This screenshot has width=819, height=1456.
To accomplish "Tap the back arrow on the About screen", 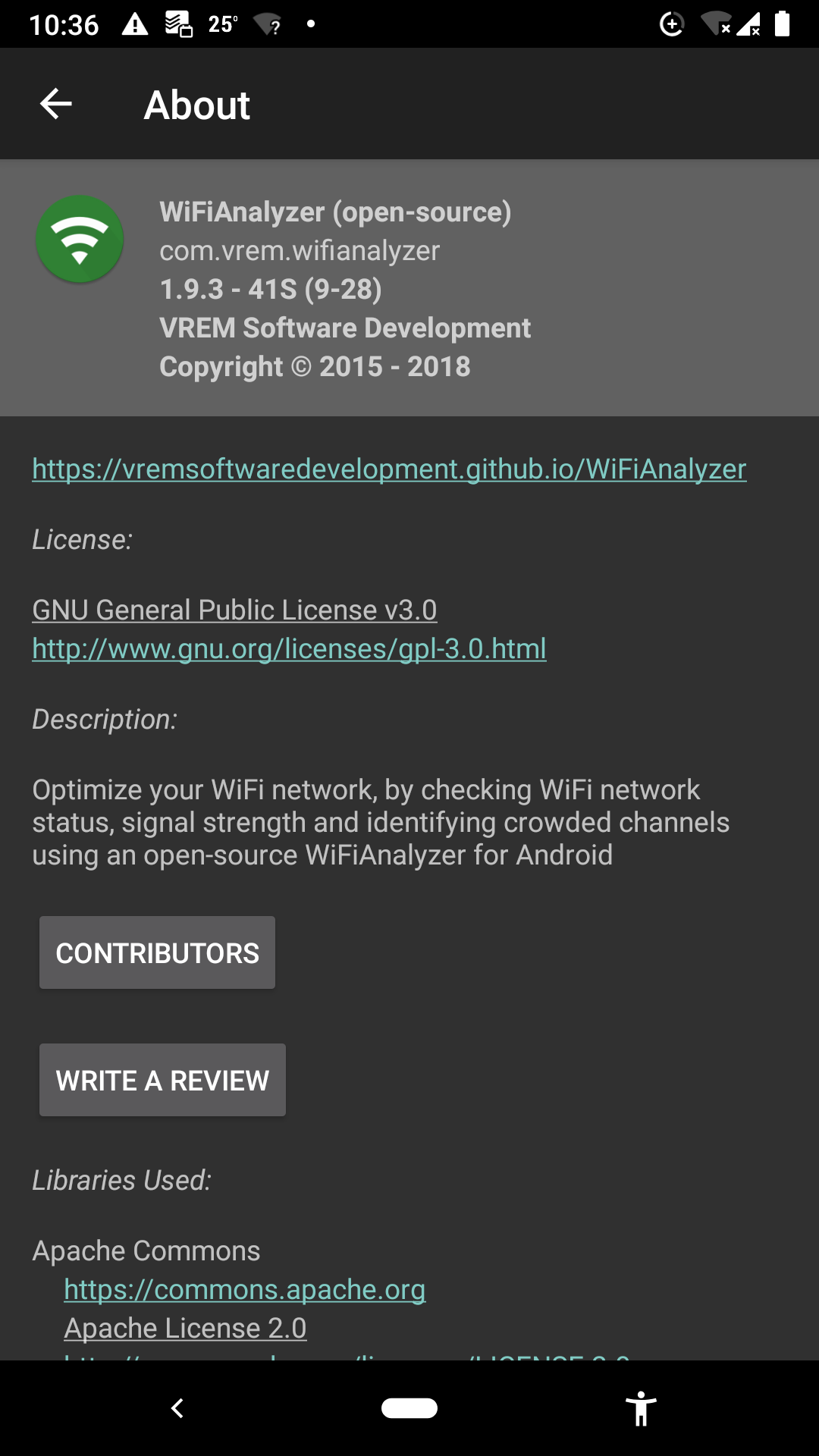I will point(55,103).
